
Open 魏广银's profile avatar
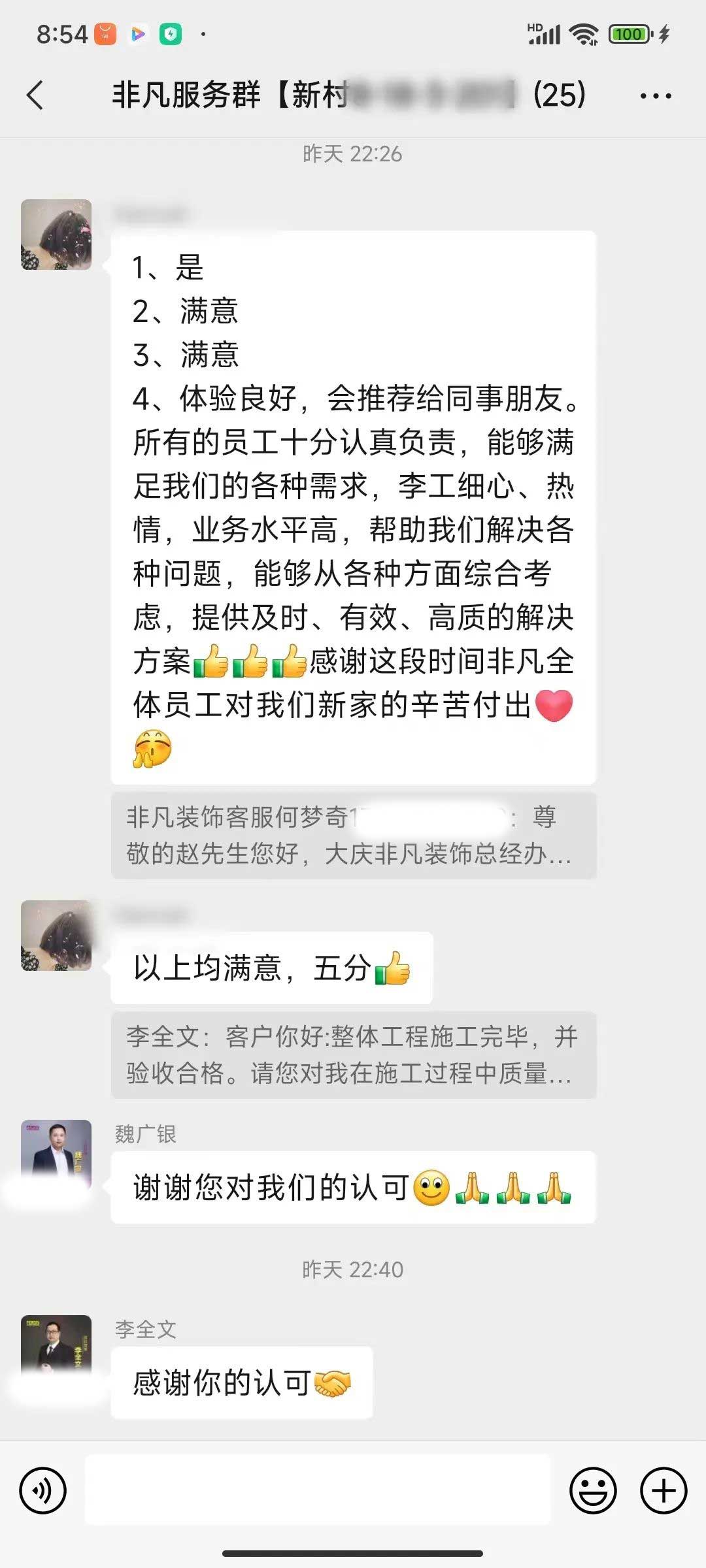[56, 1154]
